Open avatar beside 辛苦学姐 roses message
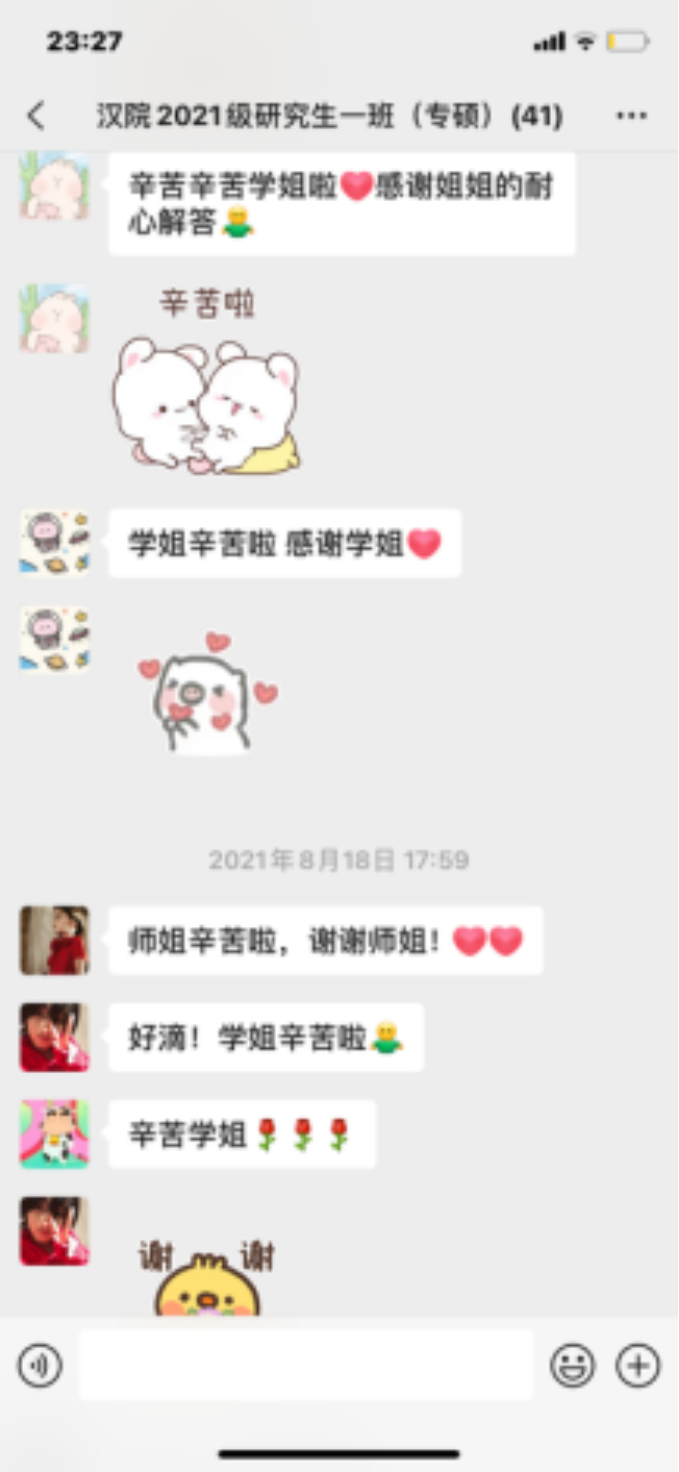Viewport: 679px width, 1472px height. point(54,1134)
